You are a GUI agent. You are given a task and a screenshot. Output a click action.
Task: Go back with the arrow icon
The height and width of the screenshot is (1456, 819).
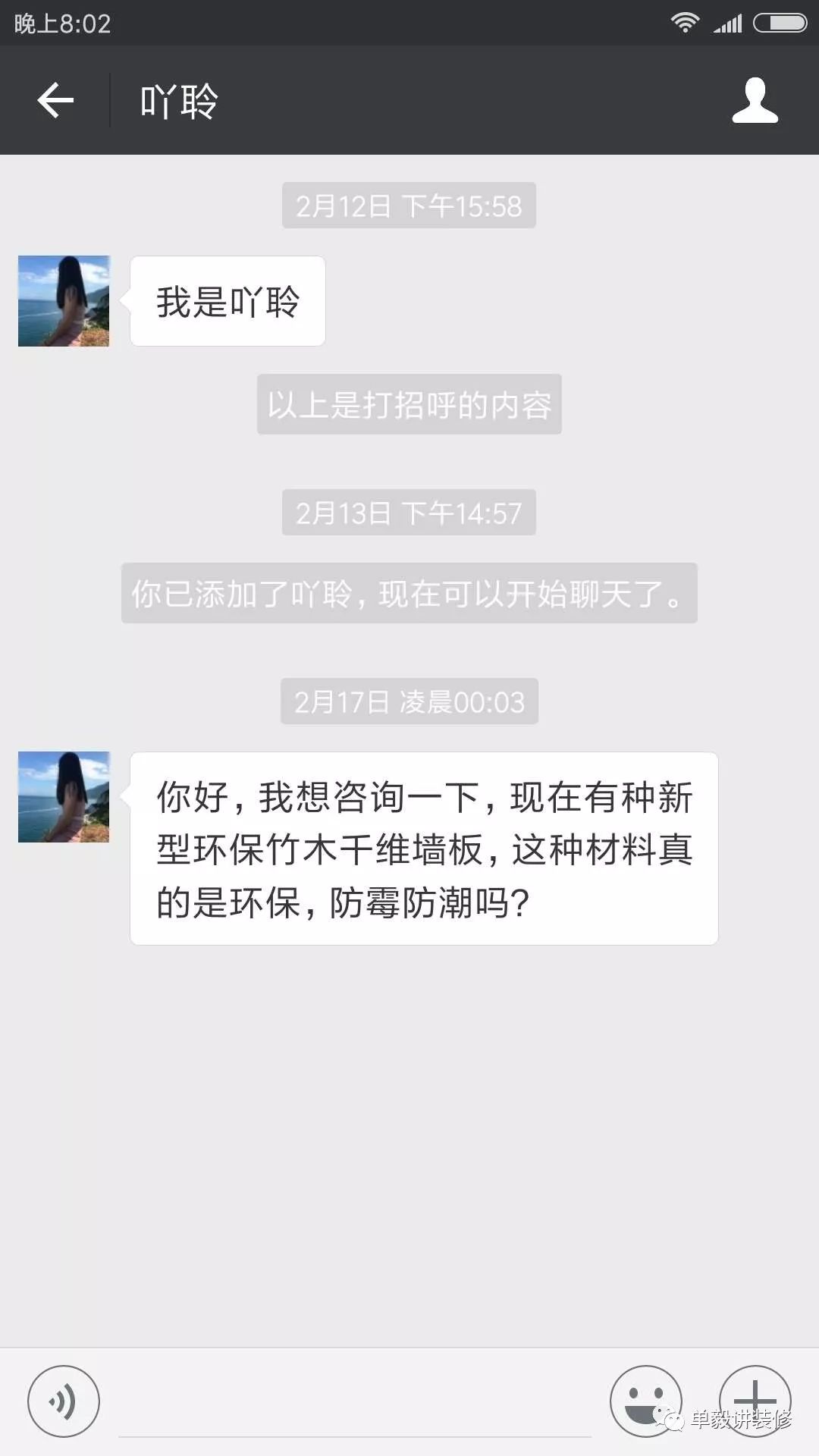(x=55, y=100)
